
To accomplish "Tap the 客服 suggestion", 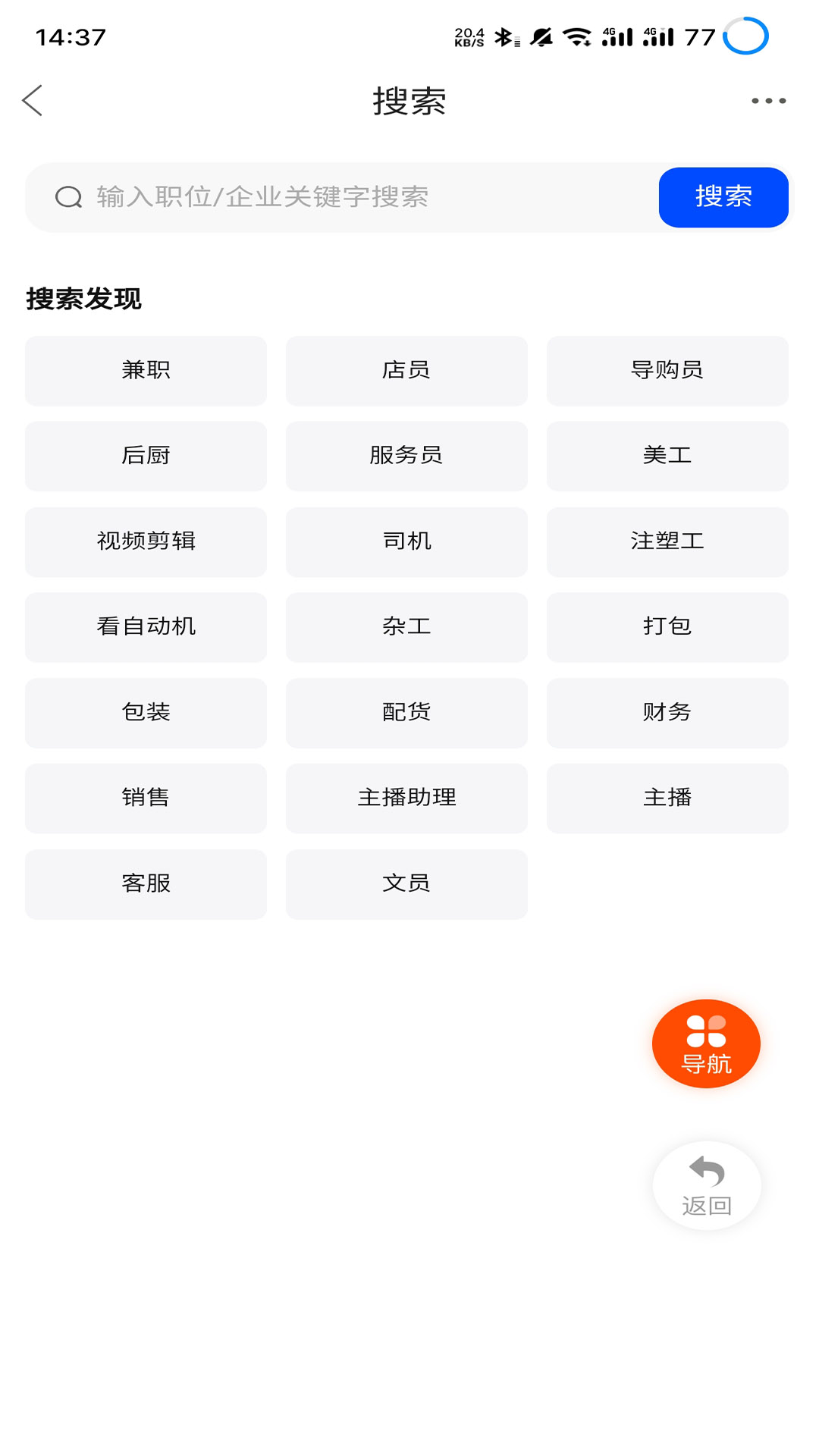I will click(x=146, y=883).
